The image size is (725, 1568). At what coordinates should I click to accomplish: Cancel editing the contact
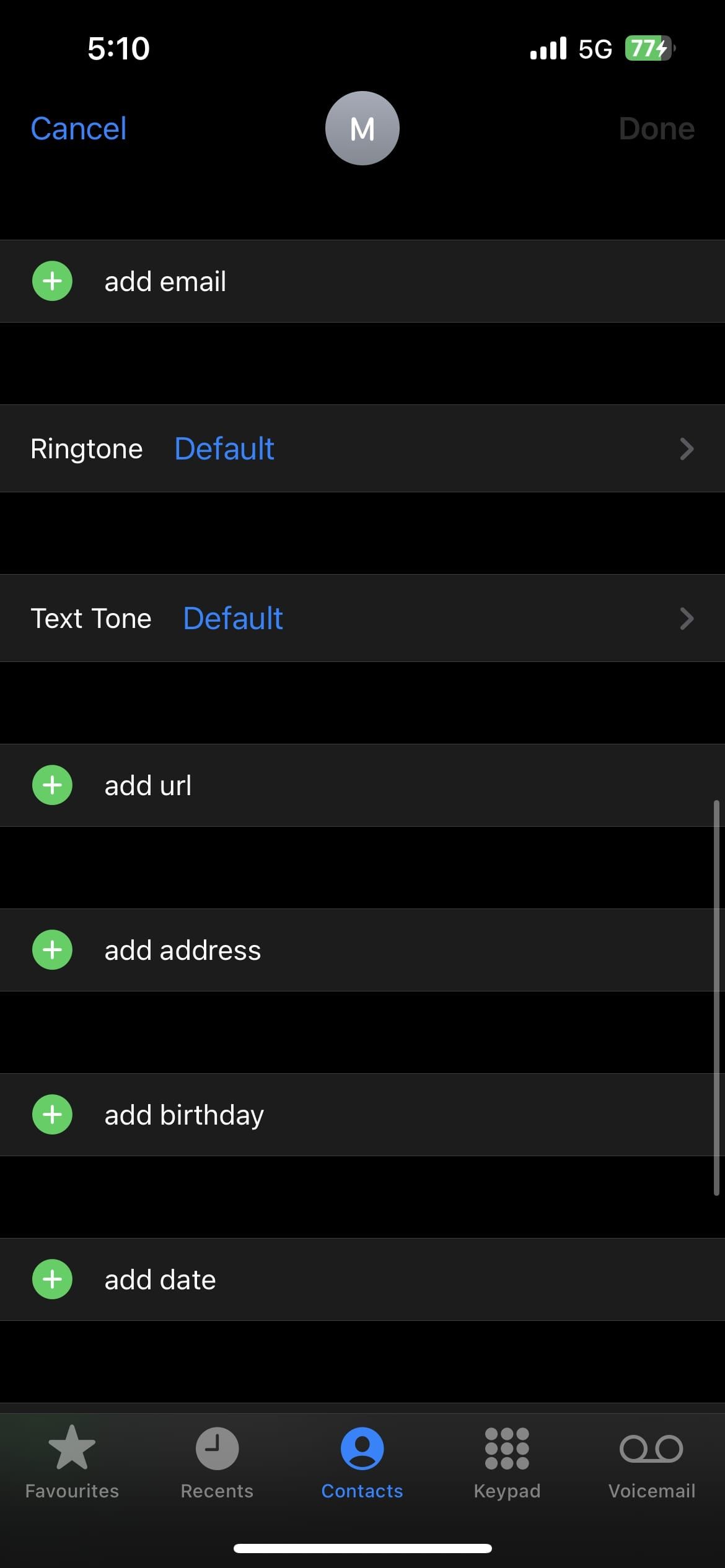click(x=78, y=128)
